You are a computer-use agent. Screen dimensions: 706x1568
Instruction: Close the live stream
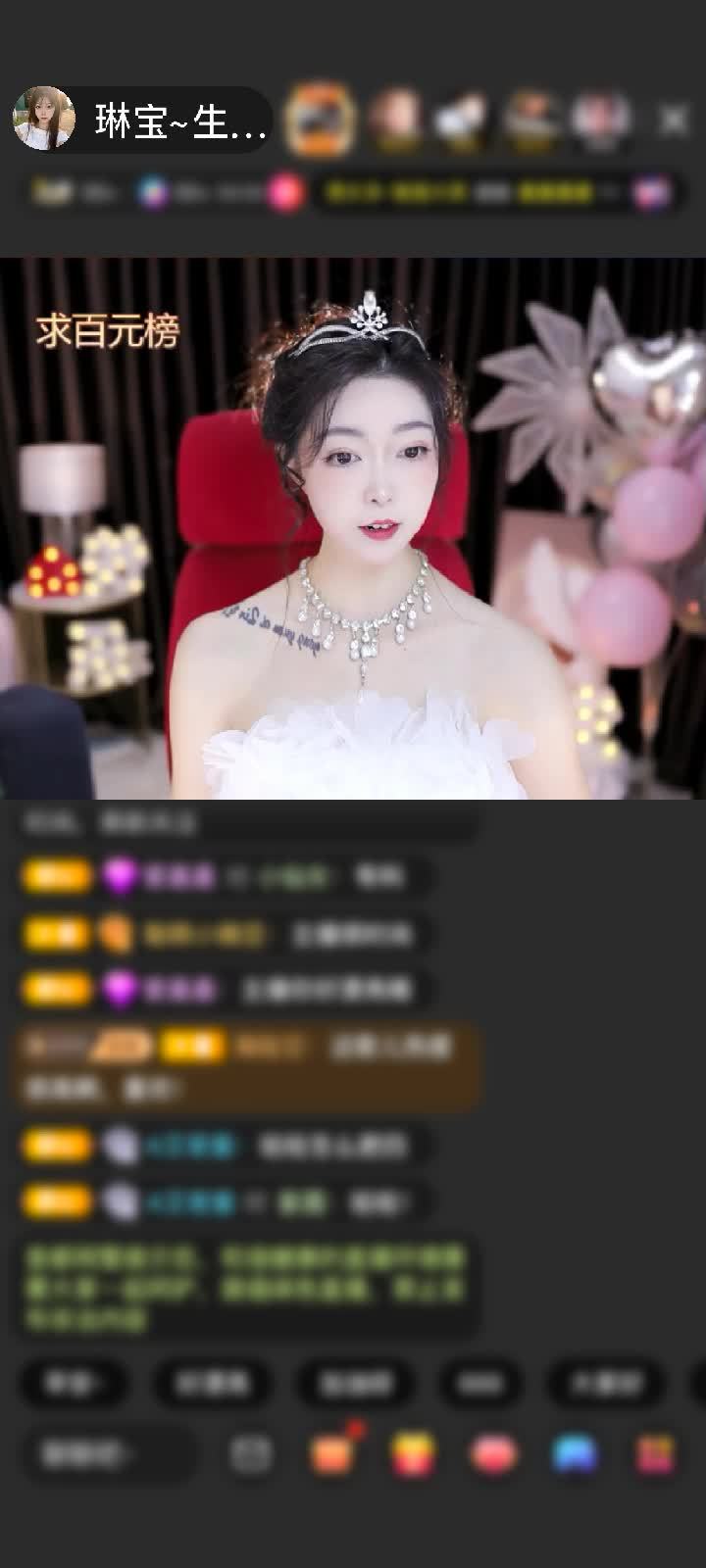(x=674, y=120)
